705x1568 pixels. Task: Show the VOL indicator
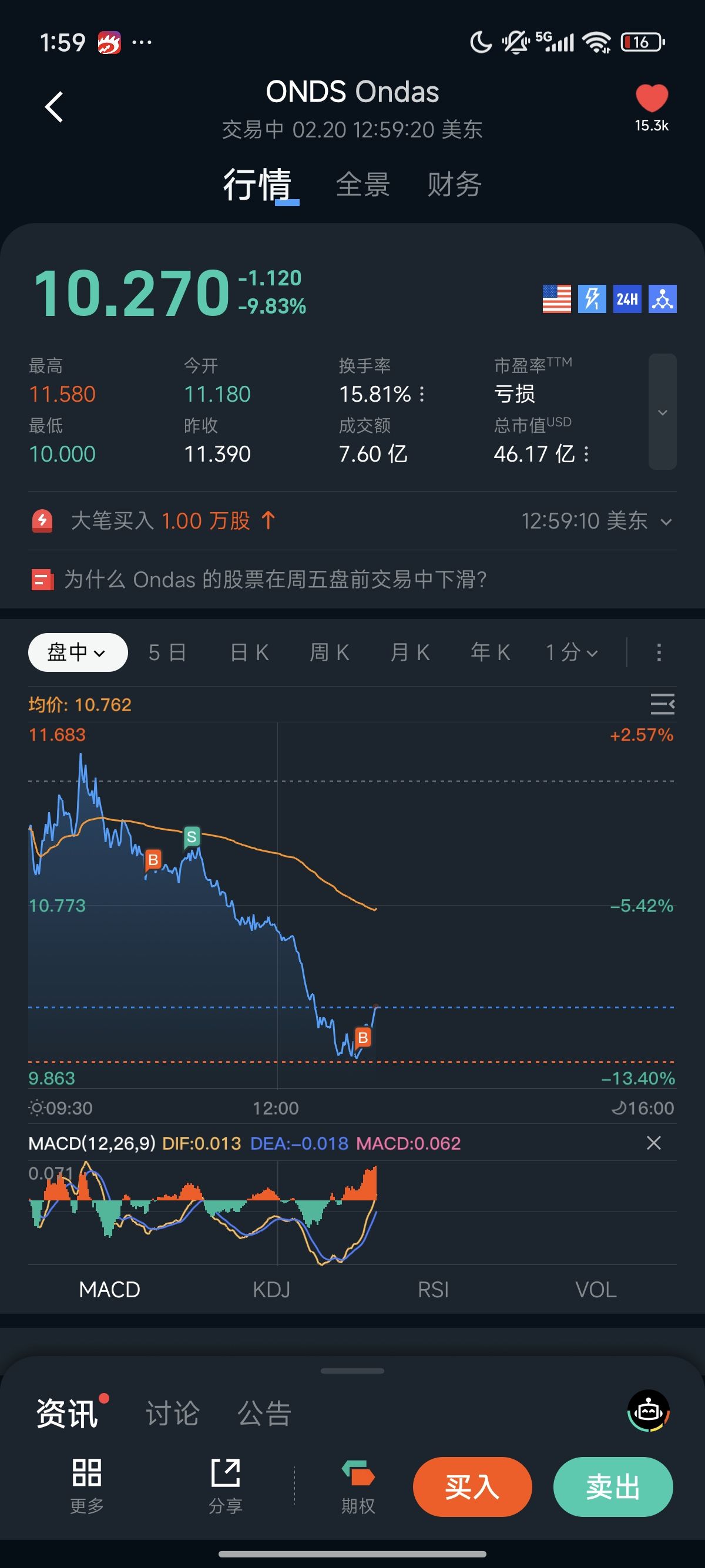(x=595, y=1289)
